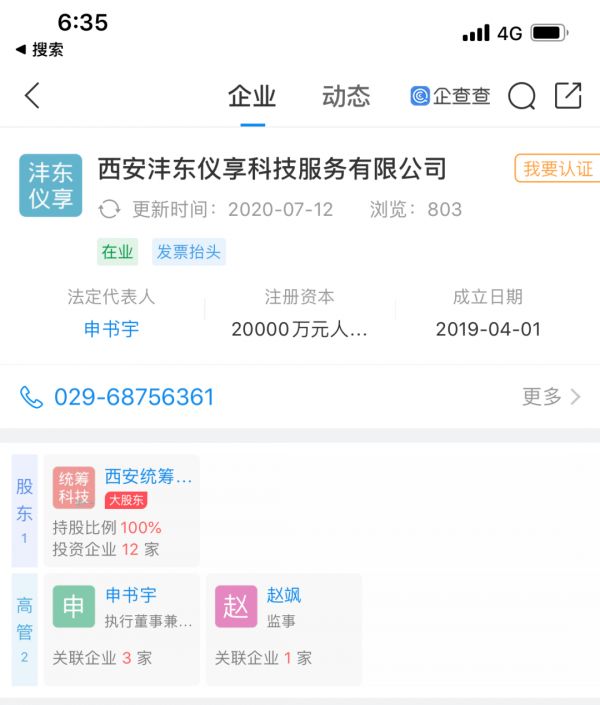
Task: Open legal representative 申书宇
Action: (111, 329)
